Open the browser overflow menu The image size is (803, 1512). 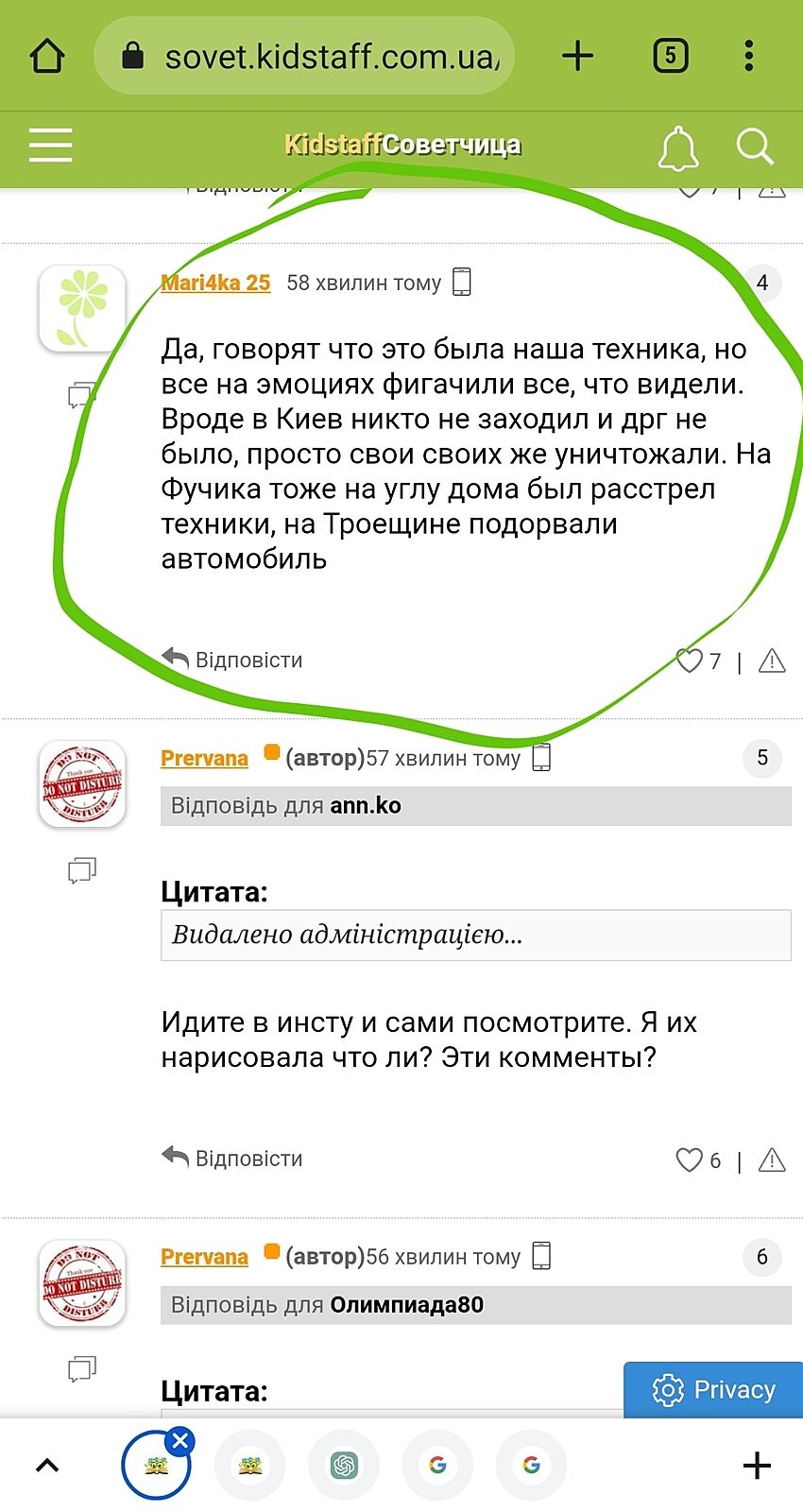[x=749, y=56]
